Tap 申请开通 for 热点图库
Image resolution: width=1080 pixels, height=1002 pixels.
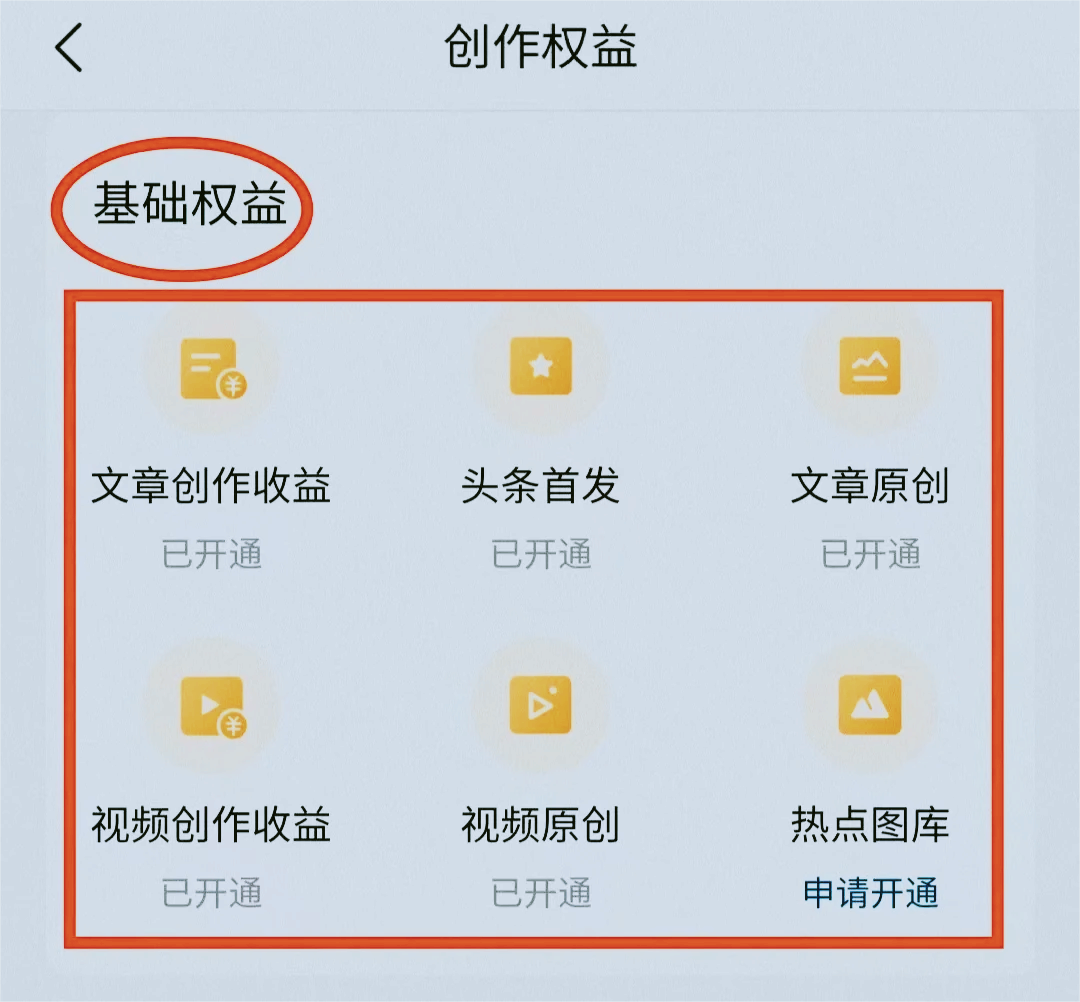point(870,893)
